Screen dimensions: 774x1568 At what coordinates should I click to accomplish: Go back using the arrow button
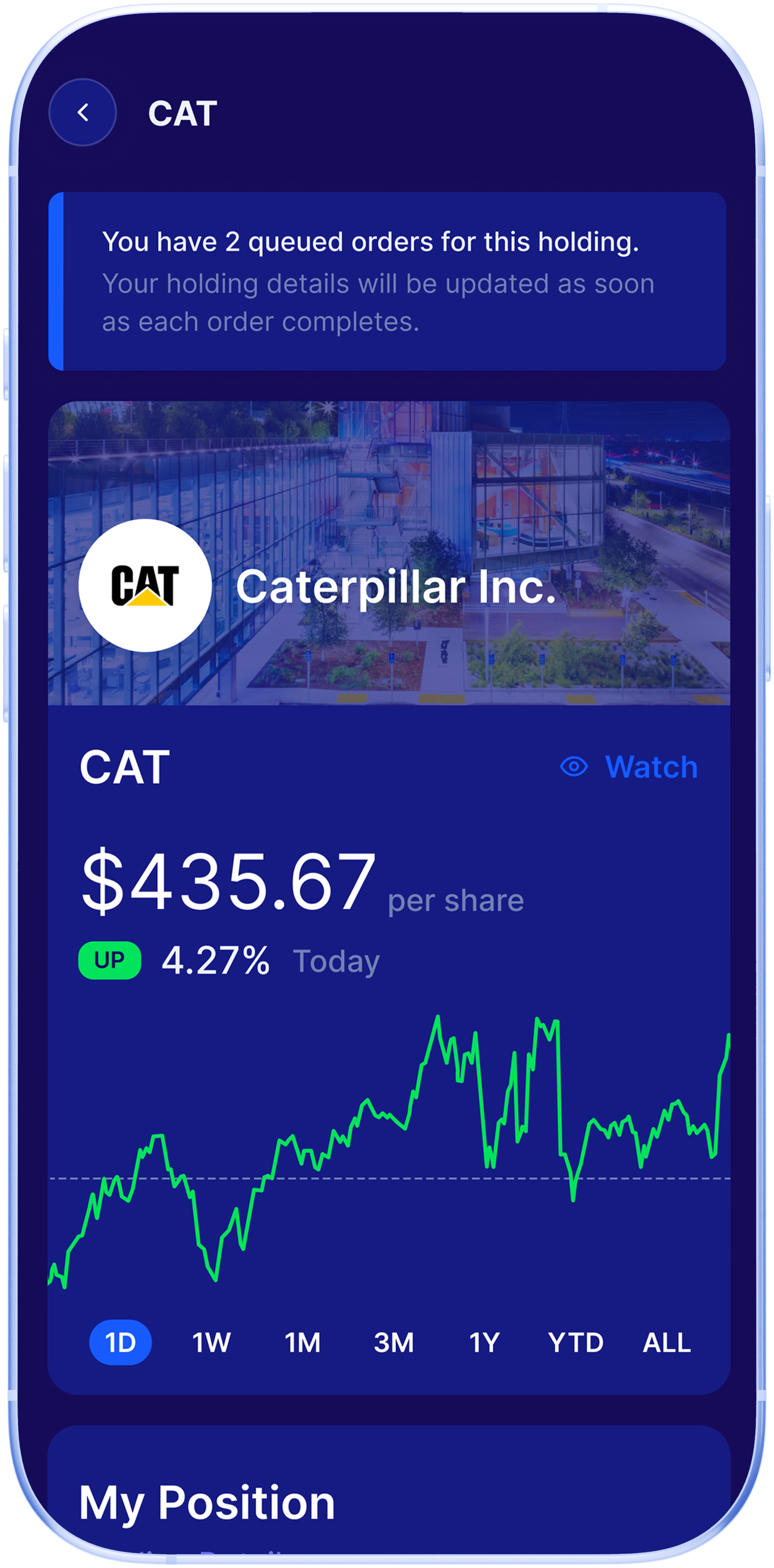(83, 113)
